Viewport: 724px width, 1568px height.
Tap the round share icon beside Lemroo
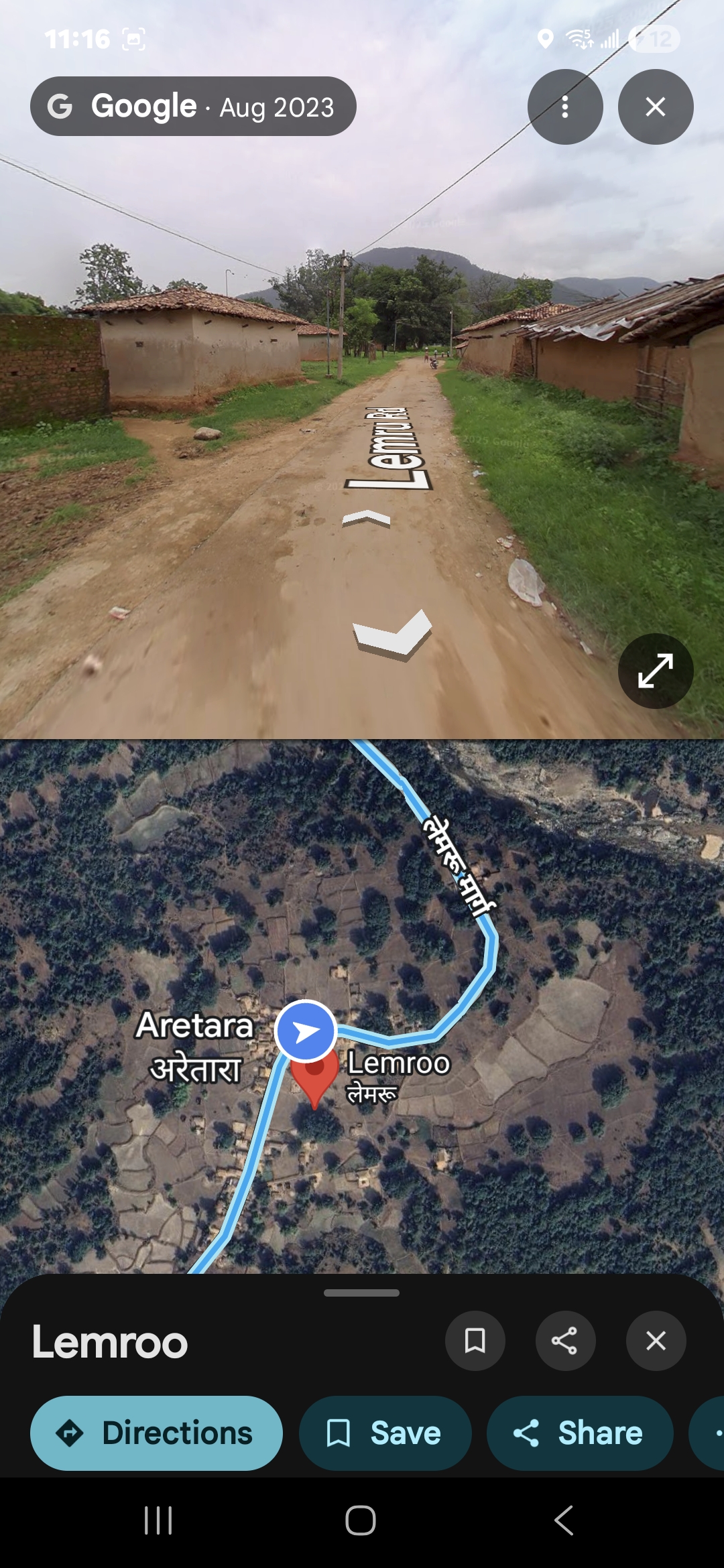(x=564, y=1341)
